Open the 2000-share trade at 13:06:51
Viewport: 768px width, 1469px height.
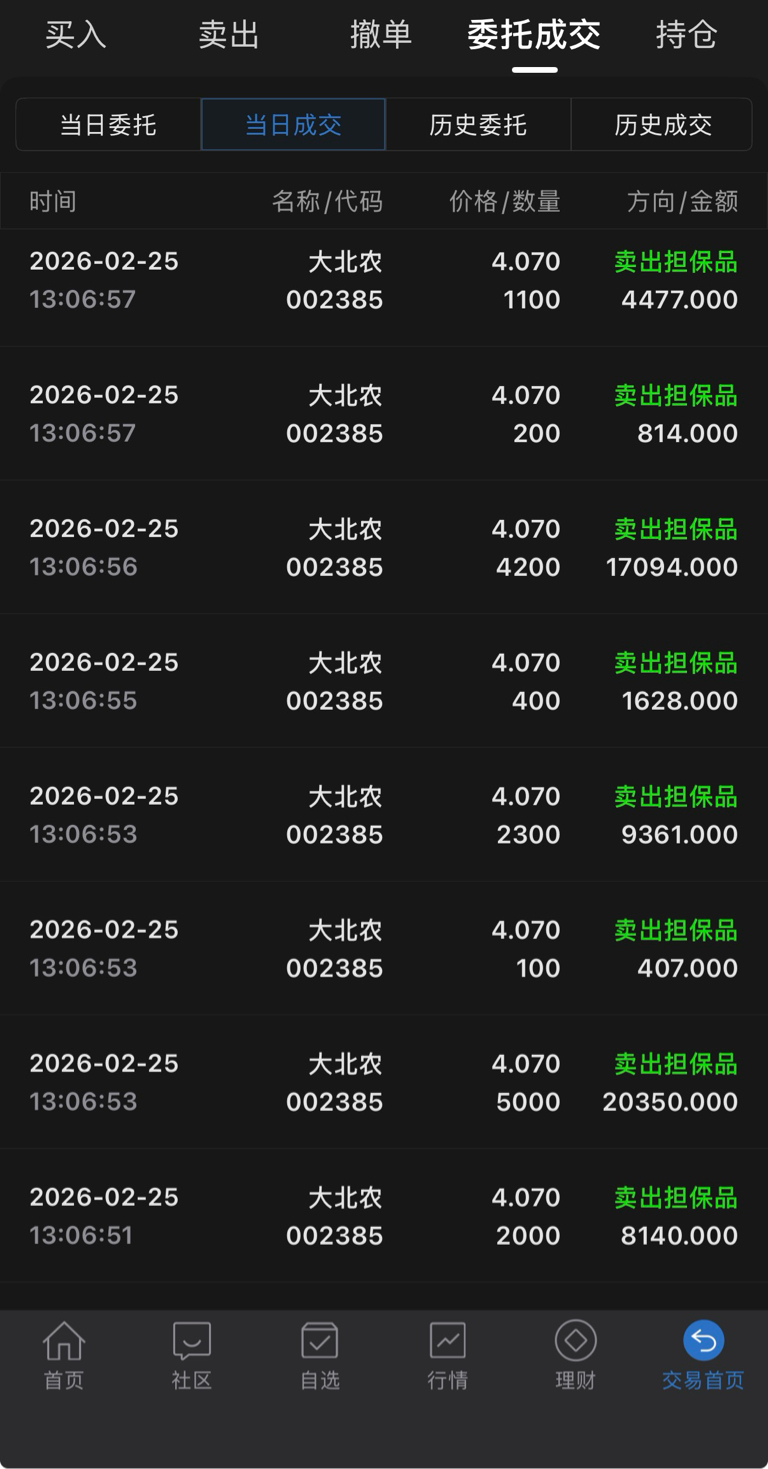[384, 1216]
